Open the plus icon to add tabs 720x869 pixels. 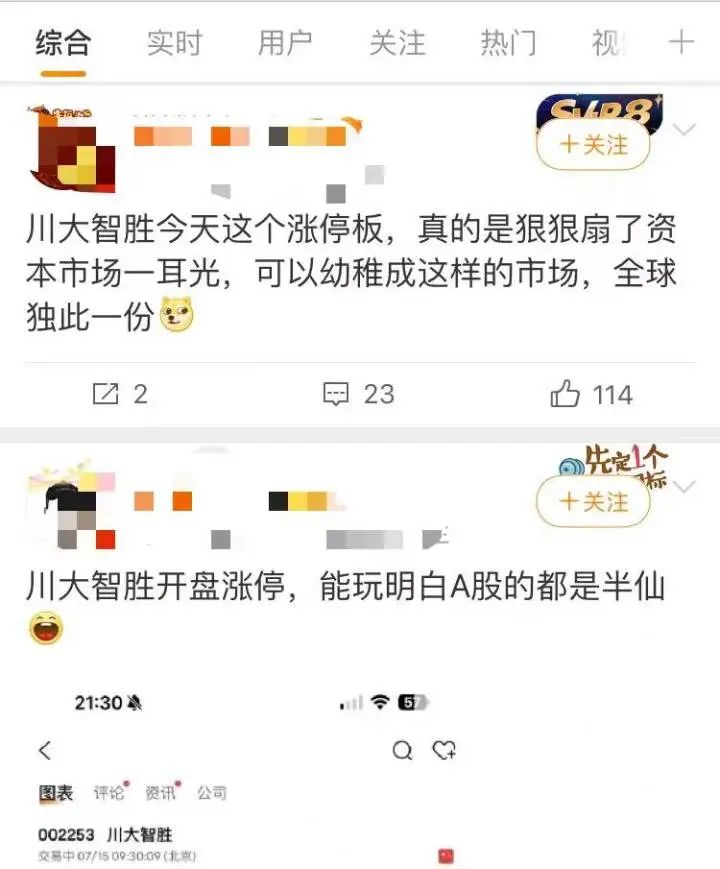[681, 42]
